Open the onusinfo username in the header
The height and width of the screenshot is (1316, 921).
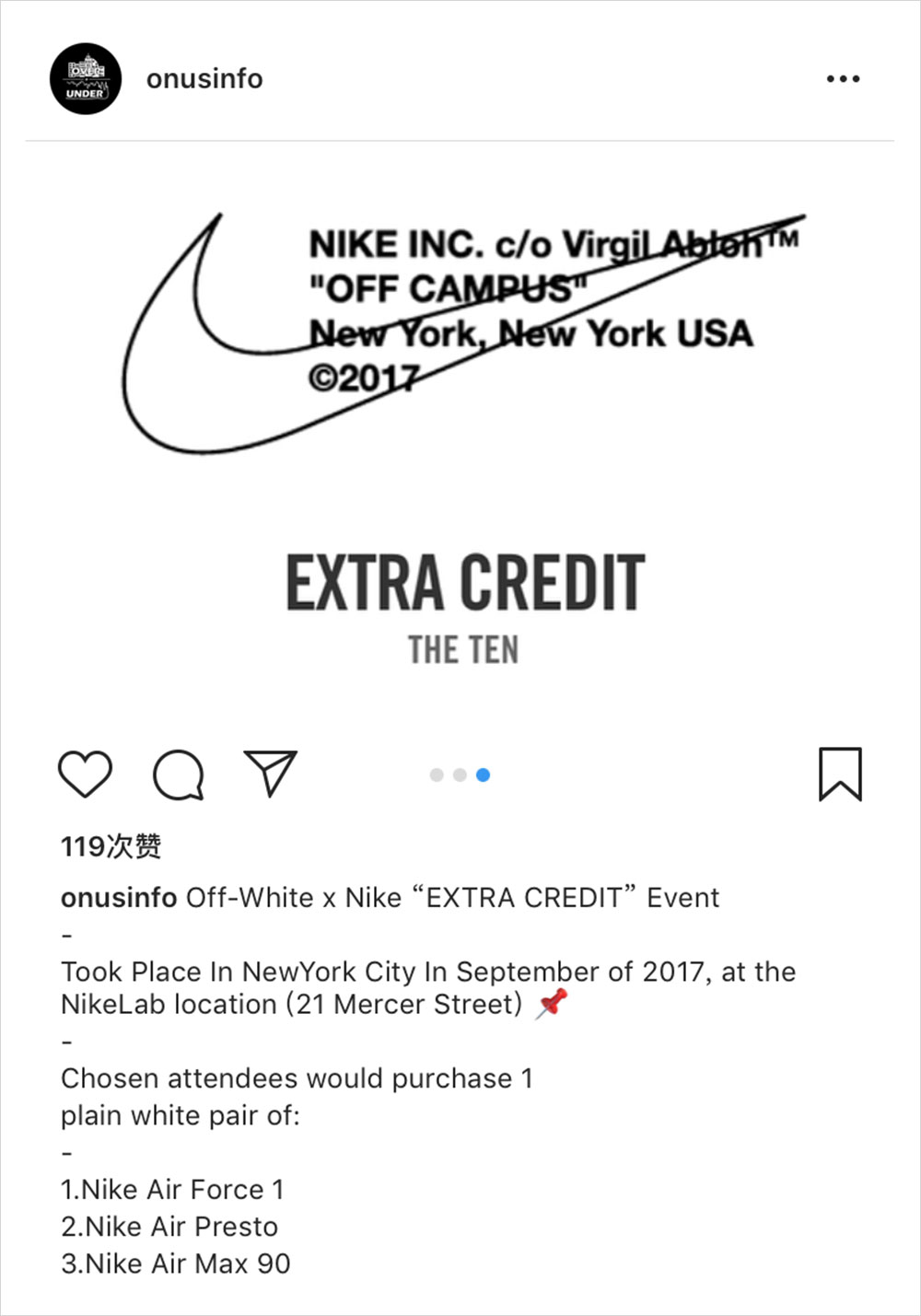204,79
